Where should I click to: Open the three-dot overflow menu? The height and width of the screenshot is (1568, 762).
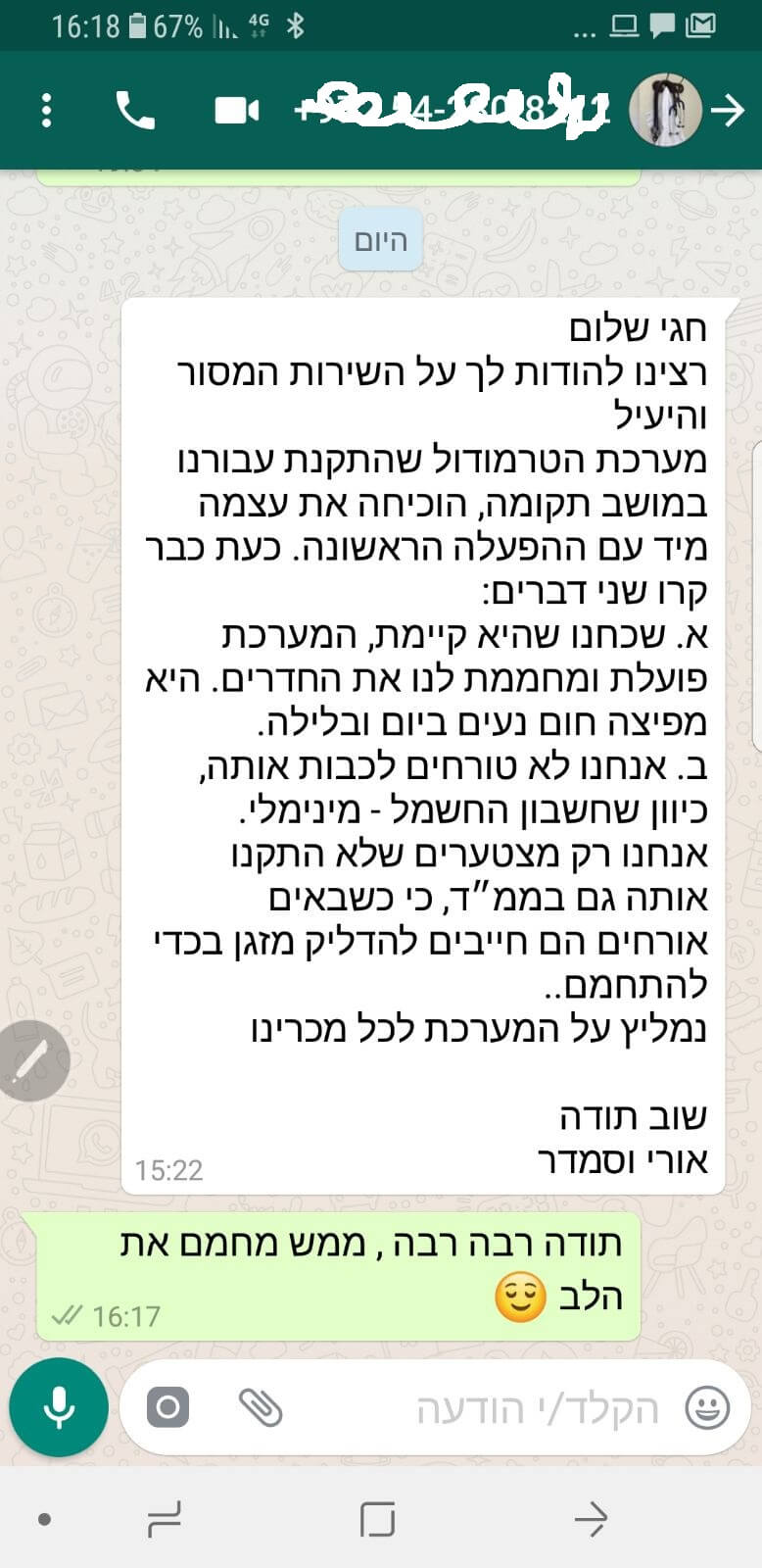pyautogui.click(x=46, y=111)
